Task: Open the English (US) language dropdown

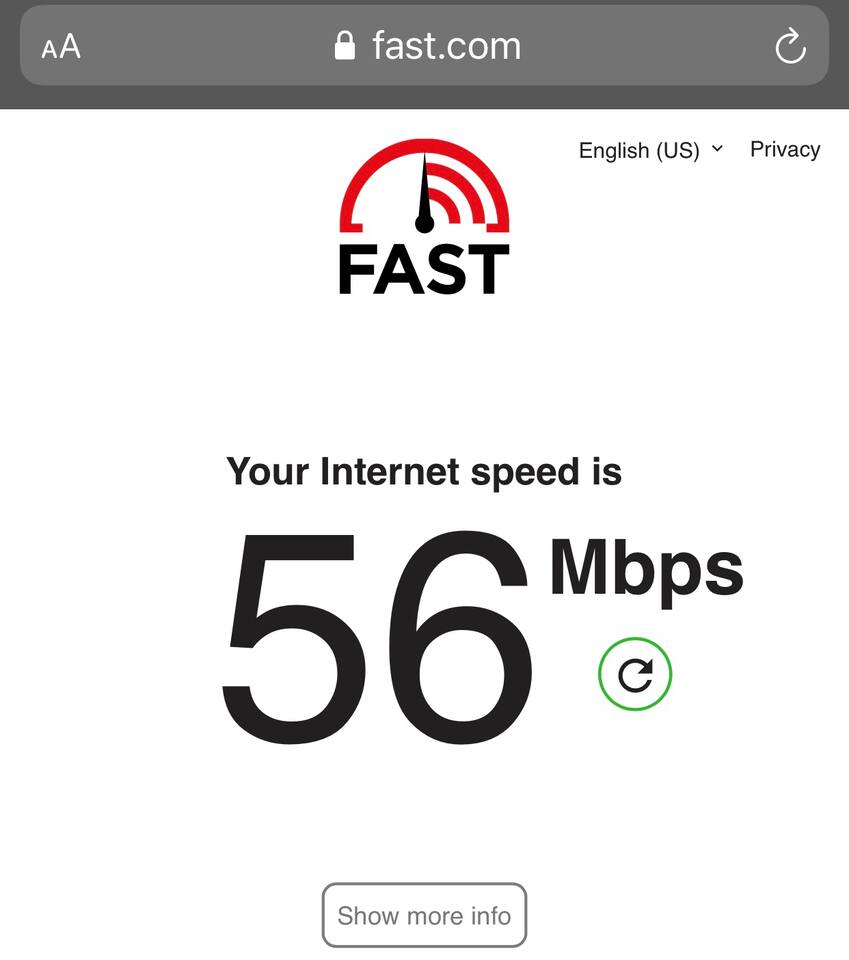Action: tap(650, 150)
